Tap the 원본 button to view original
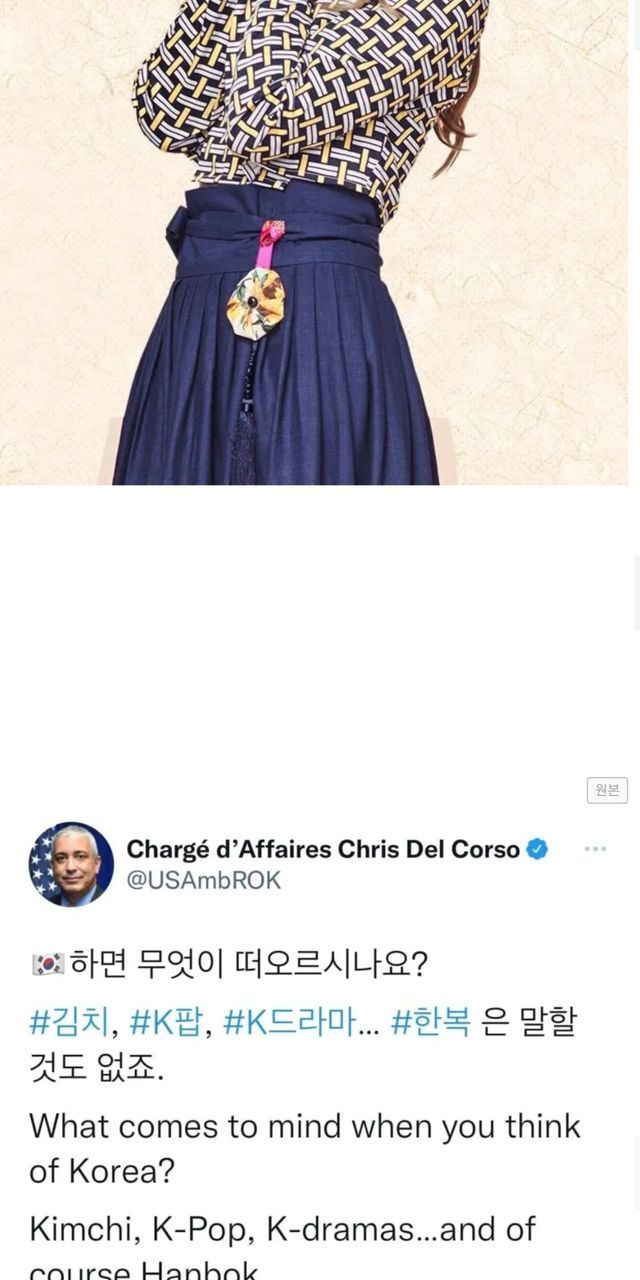Image resolution: width=640 pixels, height=1280 pixels. (x=607, y=790)
